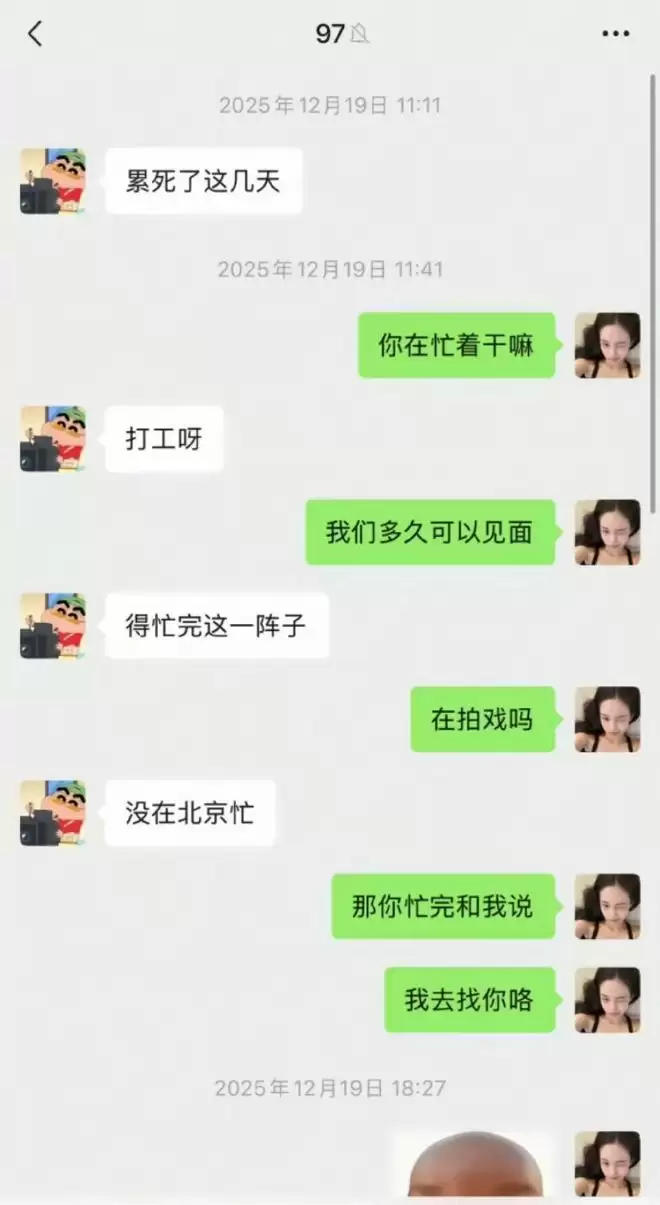Go back from the 97 chat
This screenshot has width=660, height=1205.
coord(35,34)
